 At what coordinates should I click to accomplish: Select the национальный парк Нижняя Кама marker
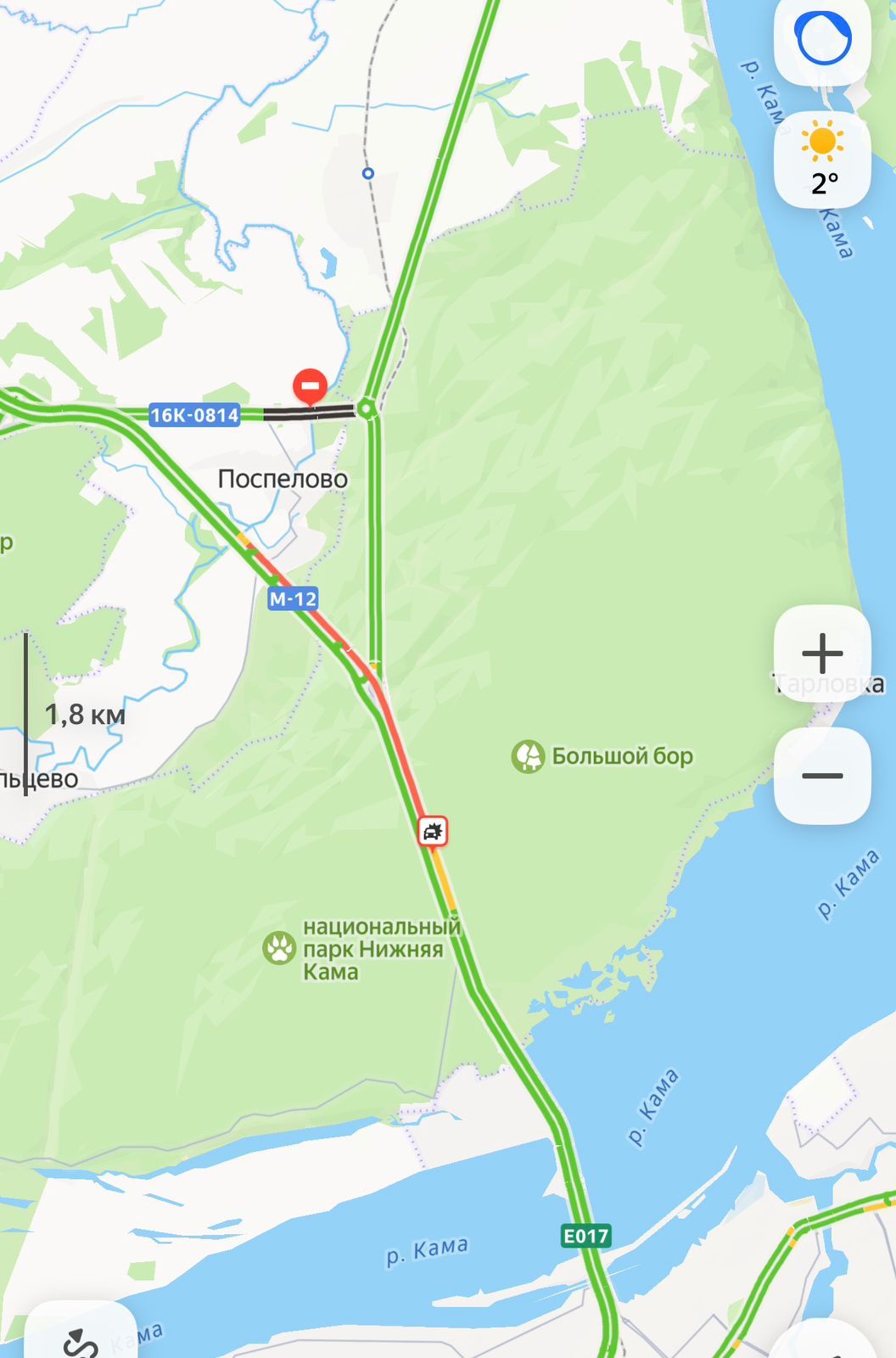[279, 948]
